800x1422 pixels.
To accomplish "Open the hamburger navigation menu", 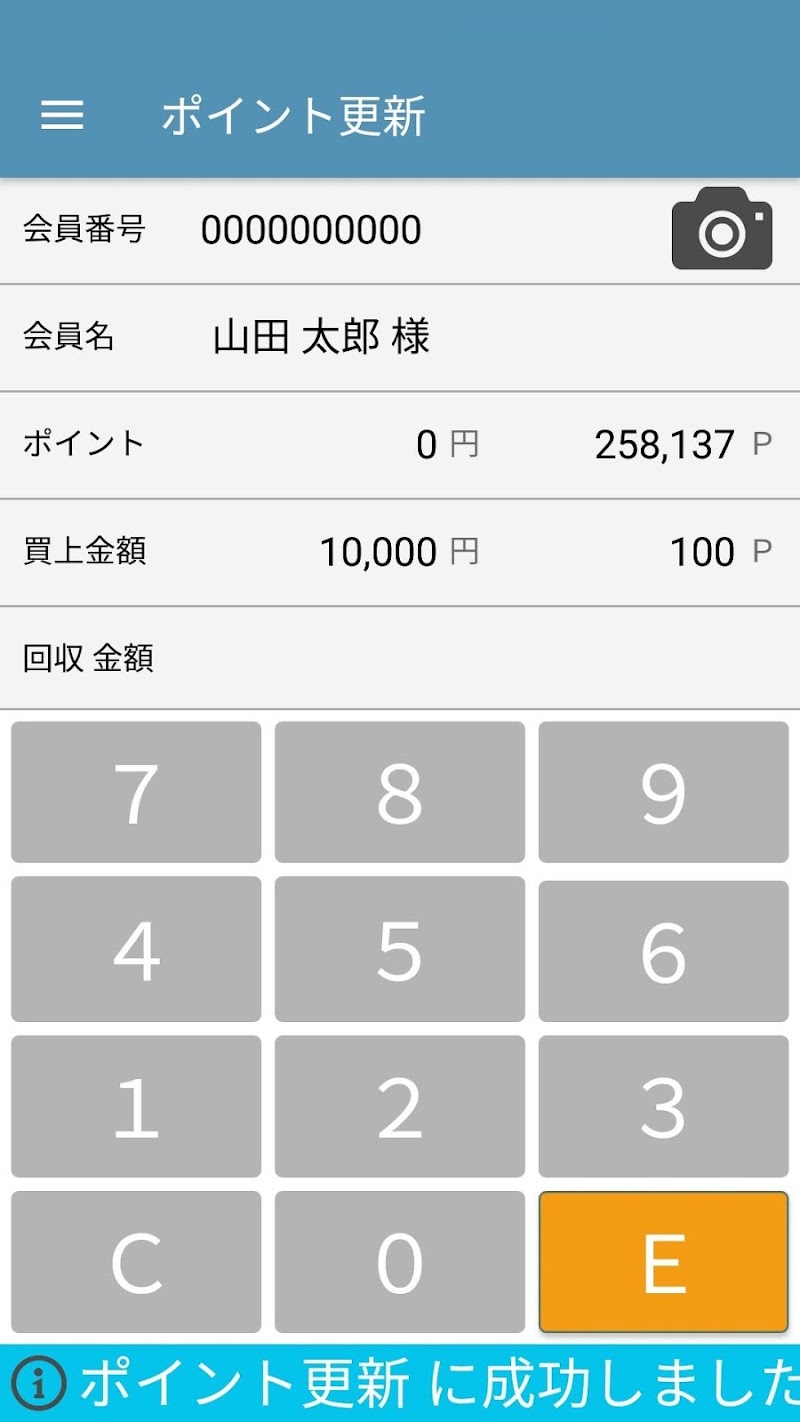I will coord(62,116).
